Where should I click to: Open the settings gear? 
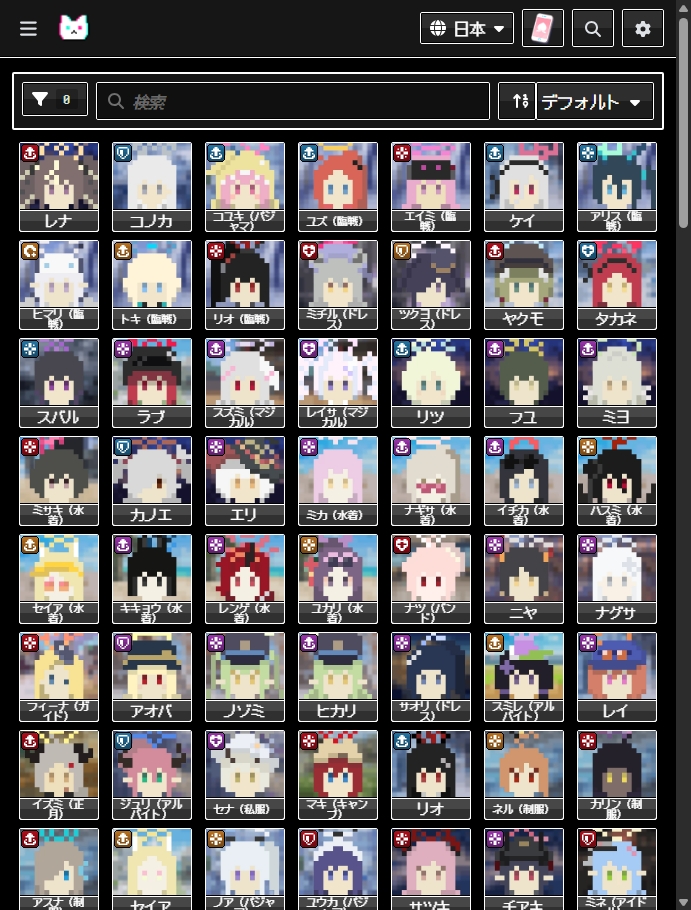tap(643, 29)
